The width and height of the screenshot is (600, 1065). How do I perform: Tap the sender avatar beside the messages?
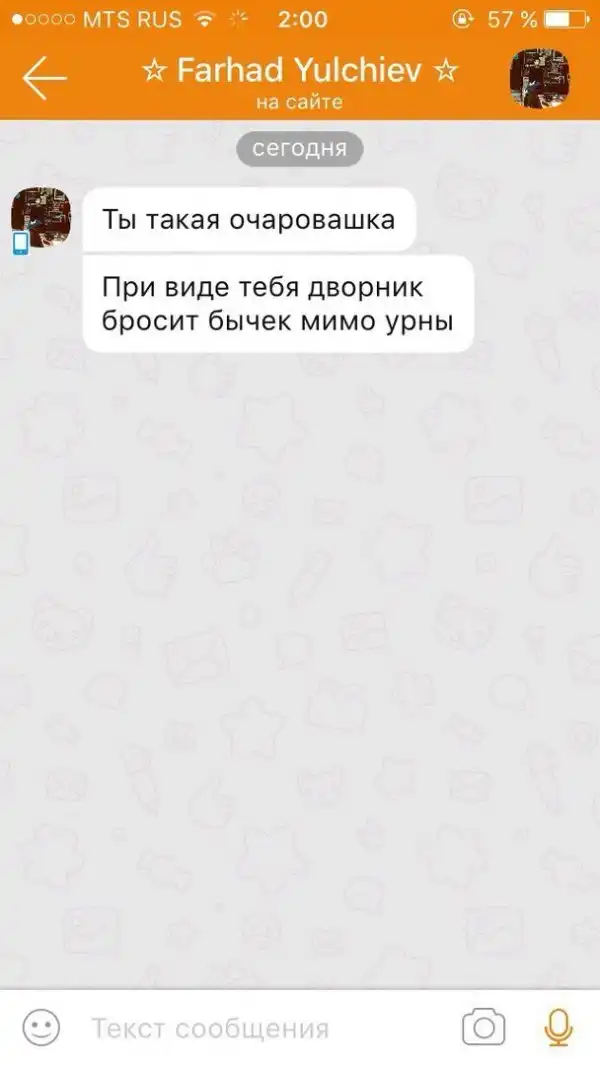[x=40, y=217]
